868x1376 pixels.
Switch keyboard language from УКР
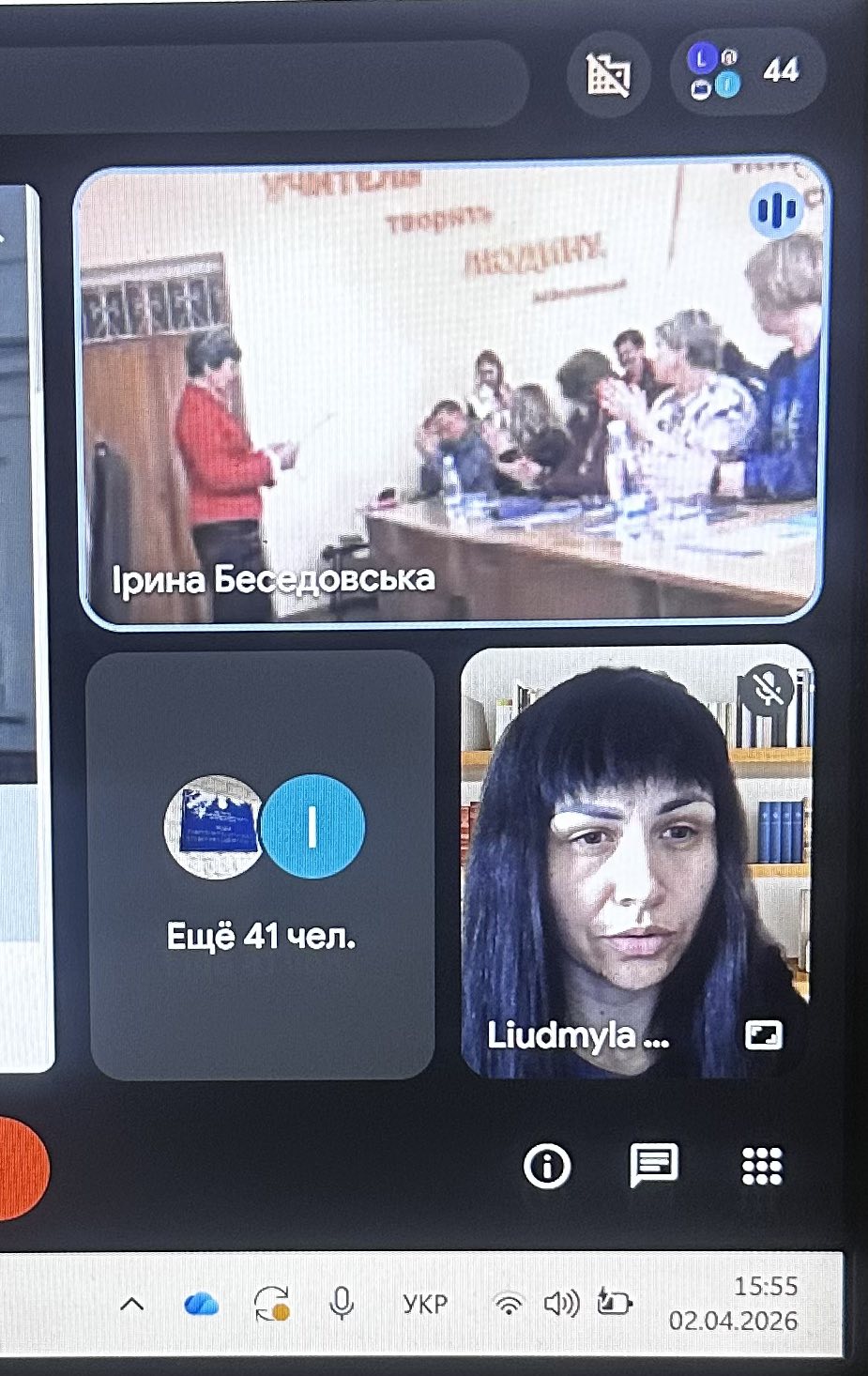pos(425,1304)
